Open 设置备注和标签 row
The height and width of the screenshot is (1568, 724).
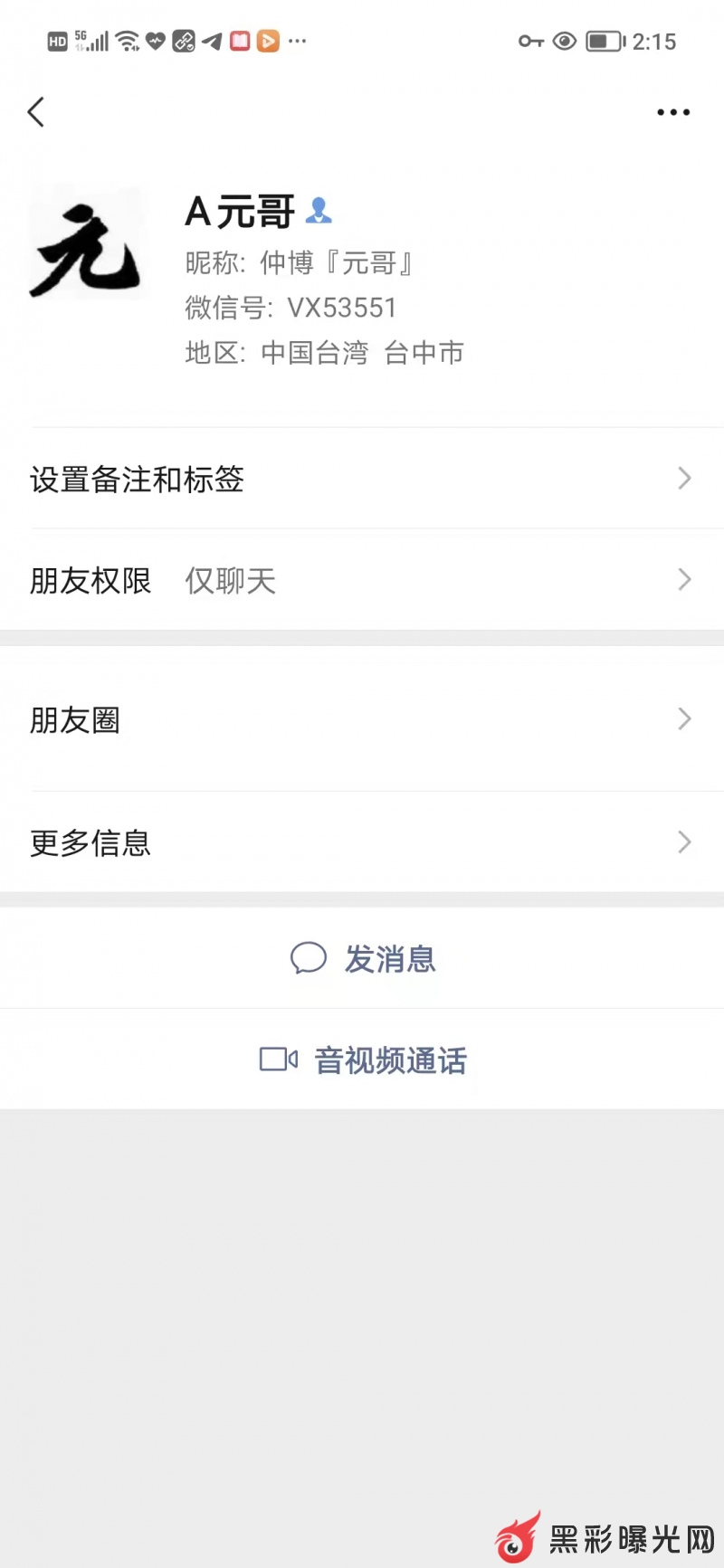pos(362,479)
